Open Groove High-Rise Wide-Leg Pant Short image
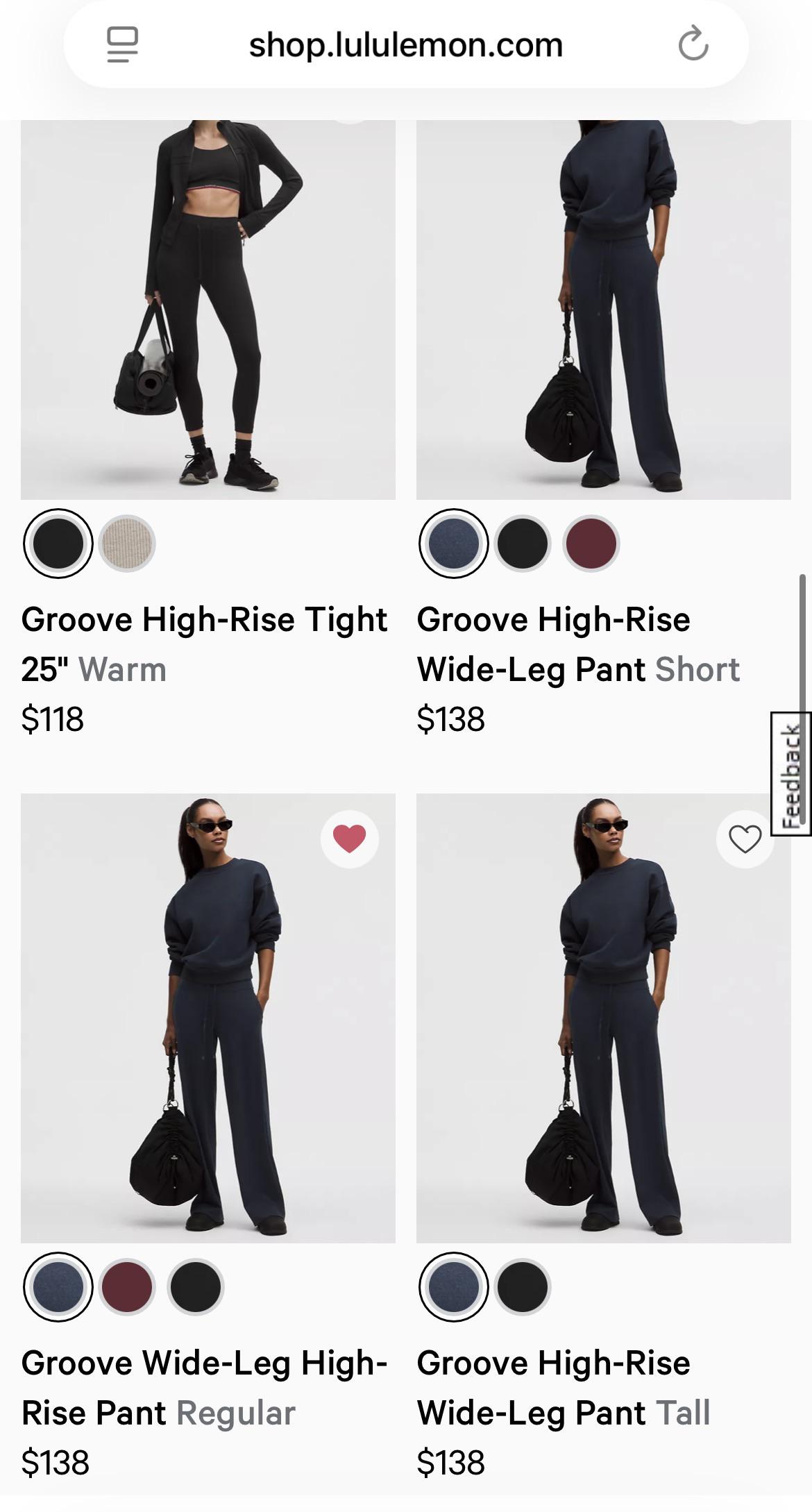The width and height of the screenshot is (812, 1512). 604,309
